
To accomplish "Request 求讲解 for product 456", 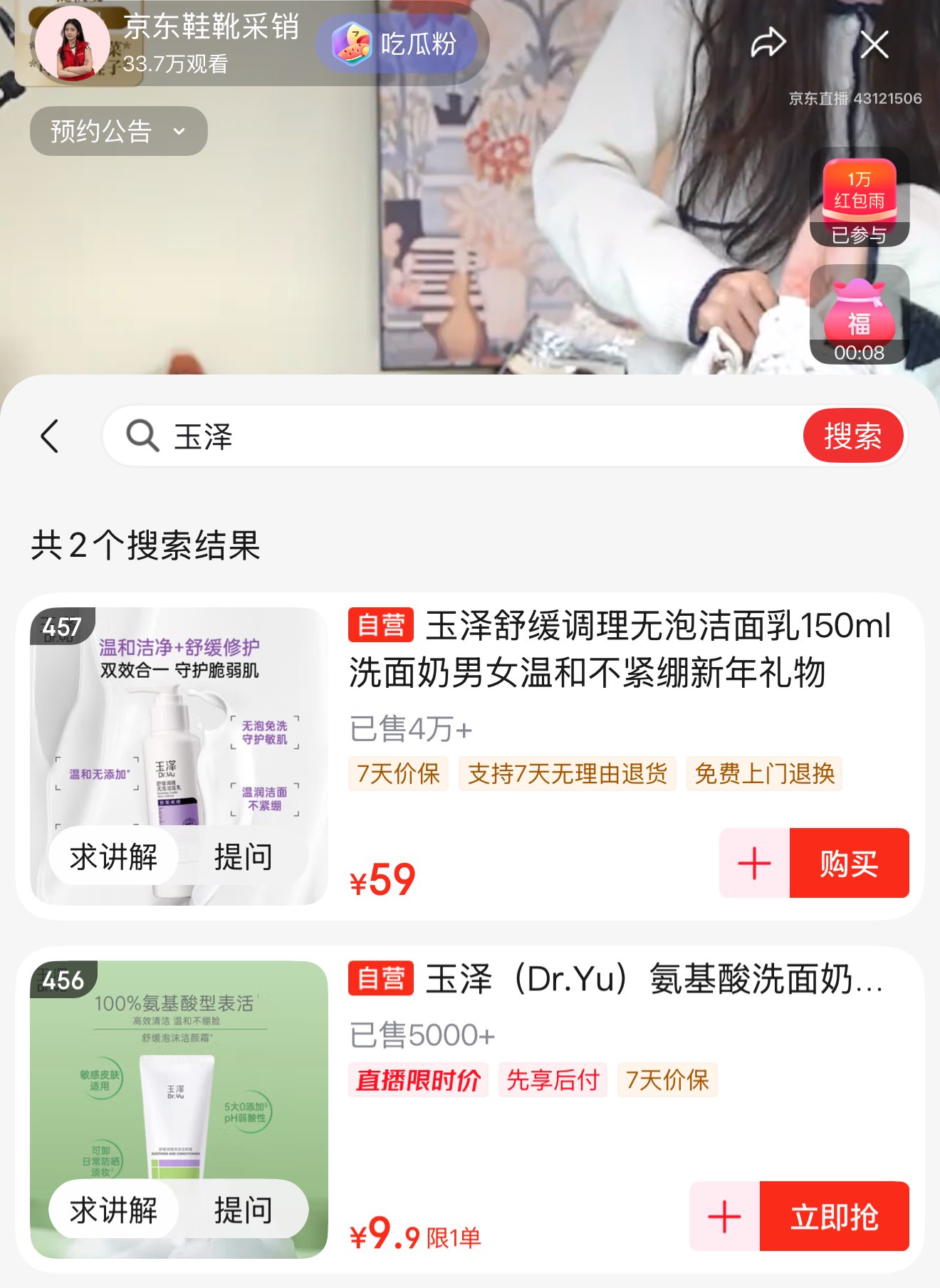I will tap(114, 1210).
